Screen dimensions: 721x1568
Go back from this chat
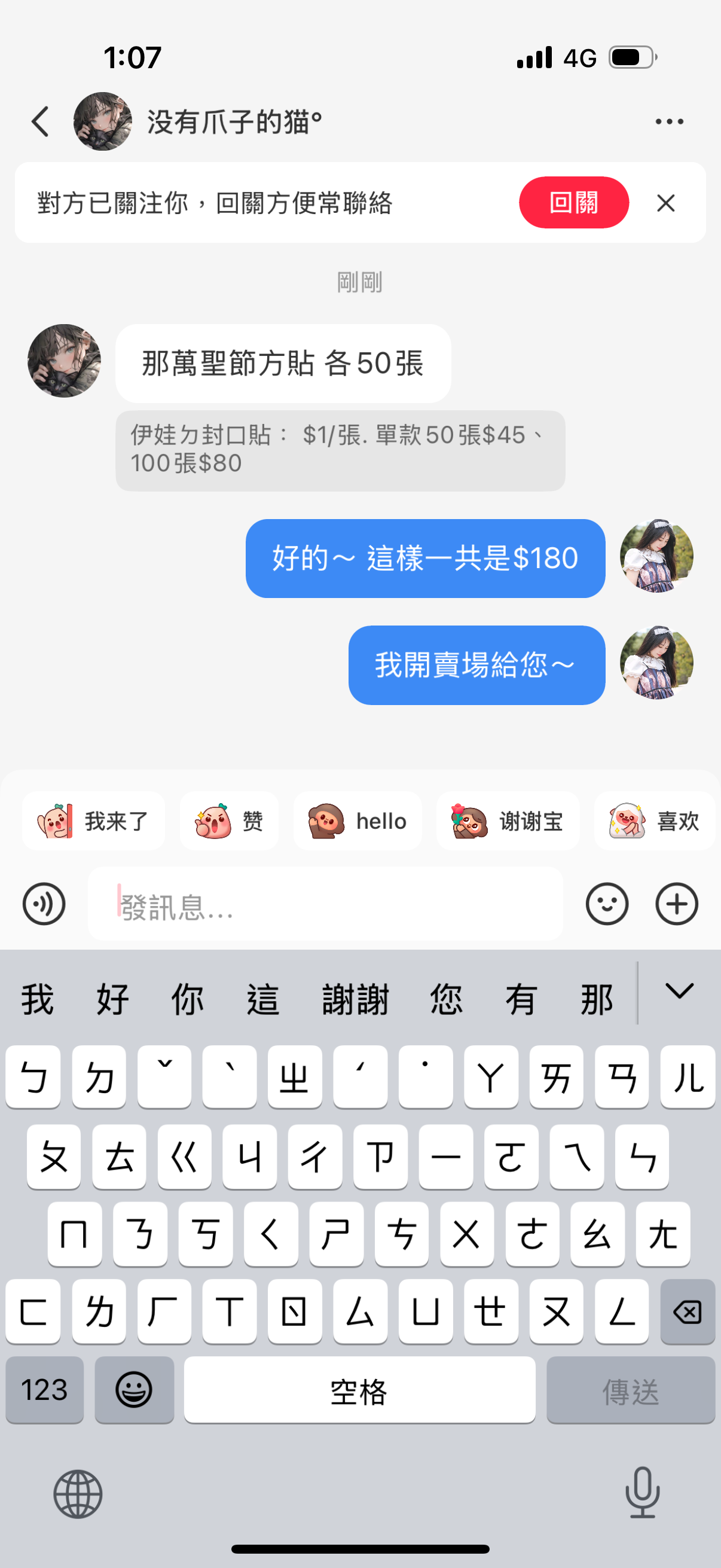click(40, 121)
